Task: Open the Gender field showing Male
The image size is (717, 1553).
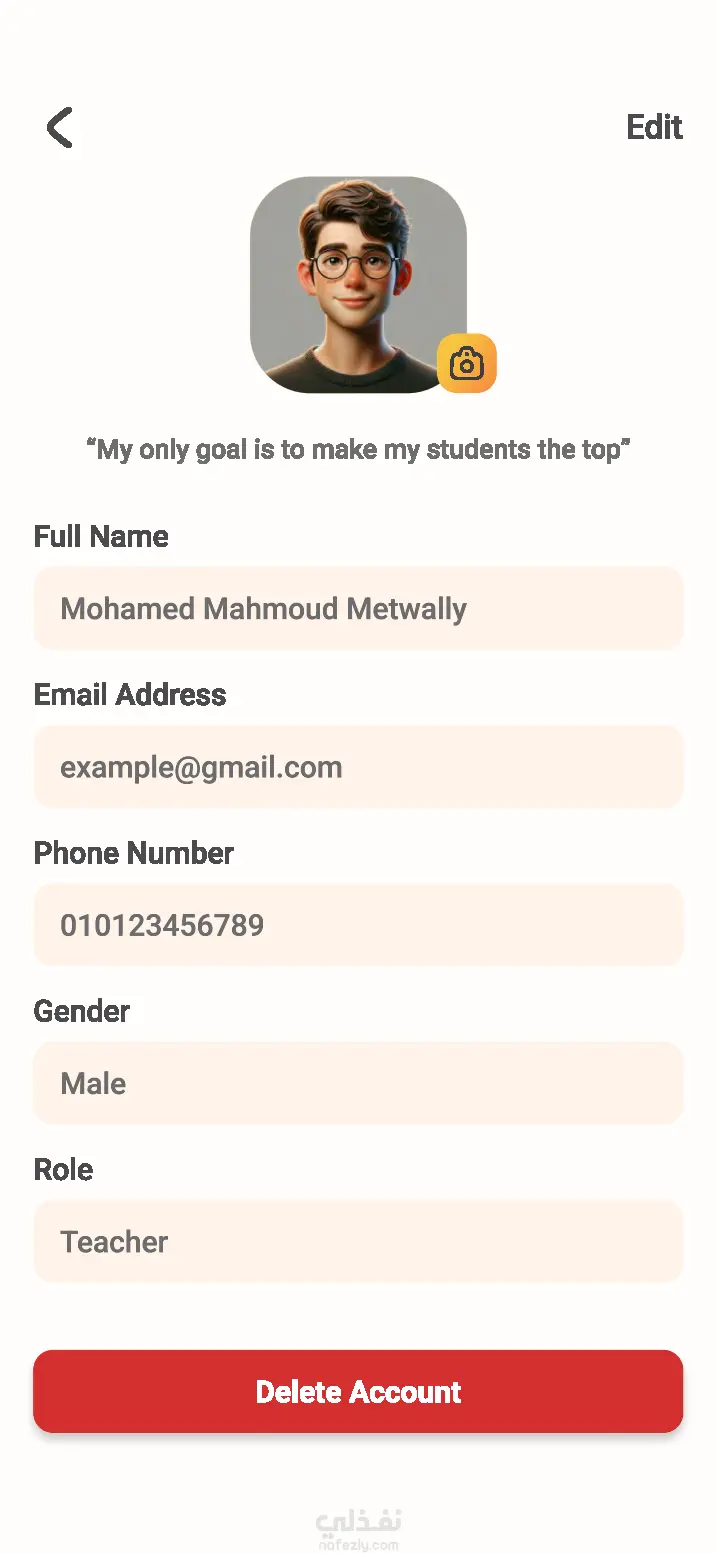Action: (x=358, y=1083)
